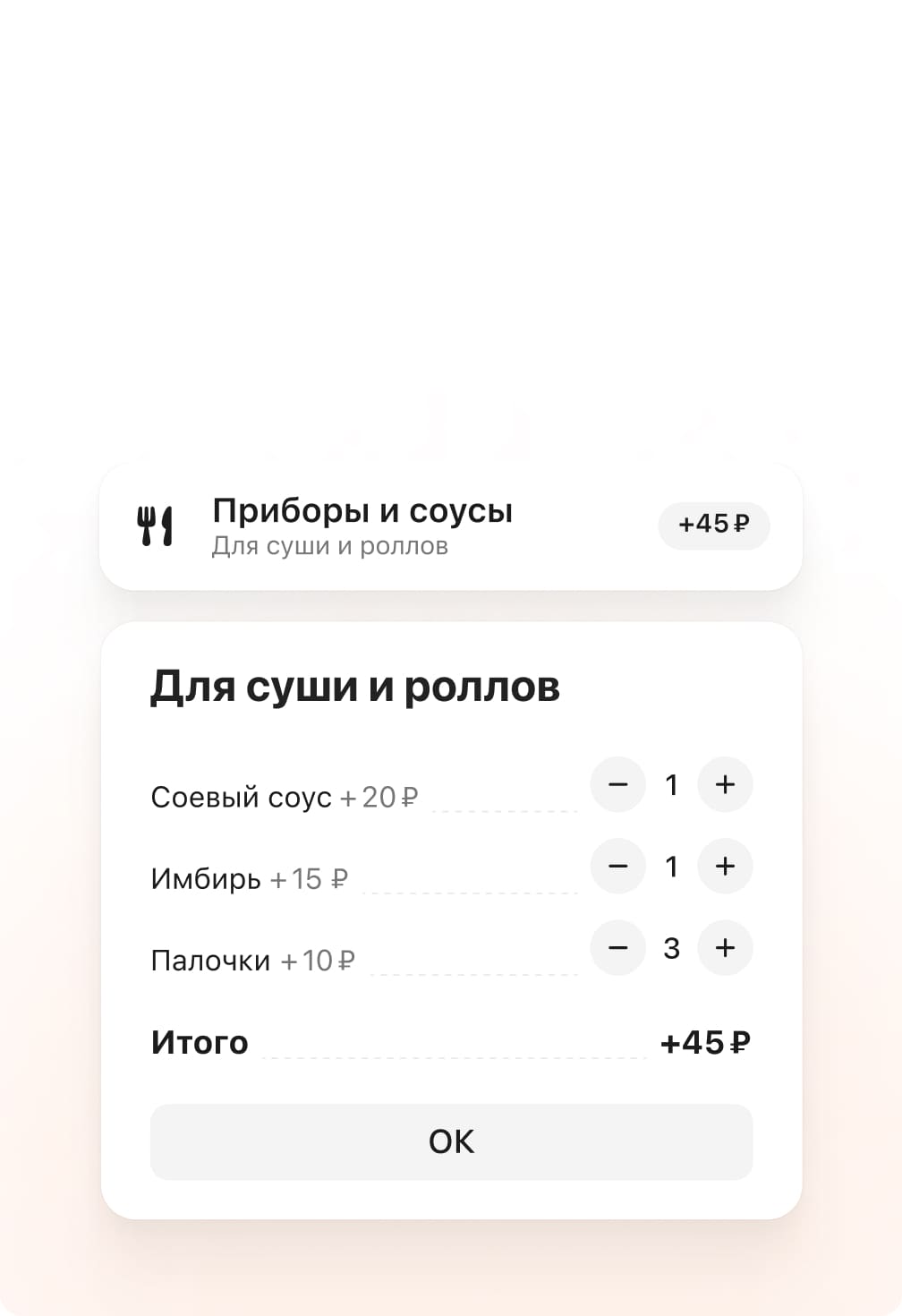
Task: Confirm selection with OK button
Action: pyautogui.click(x=451, y=1141)
